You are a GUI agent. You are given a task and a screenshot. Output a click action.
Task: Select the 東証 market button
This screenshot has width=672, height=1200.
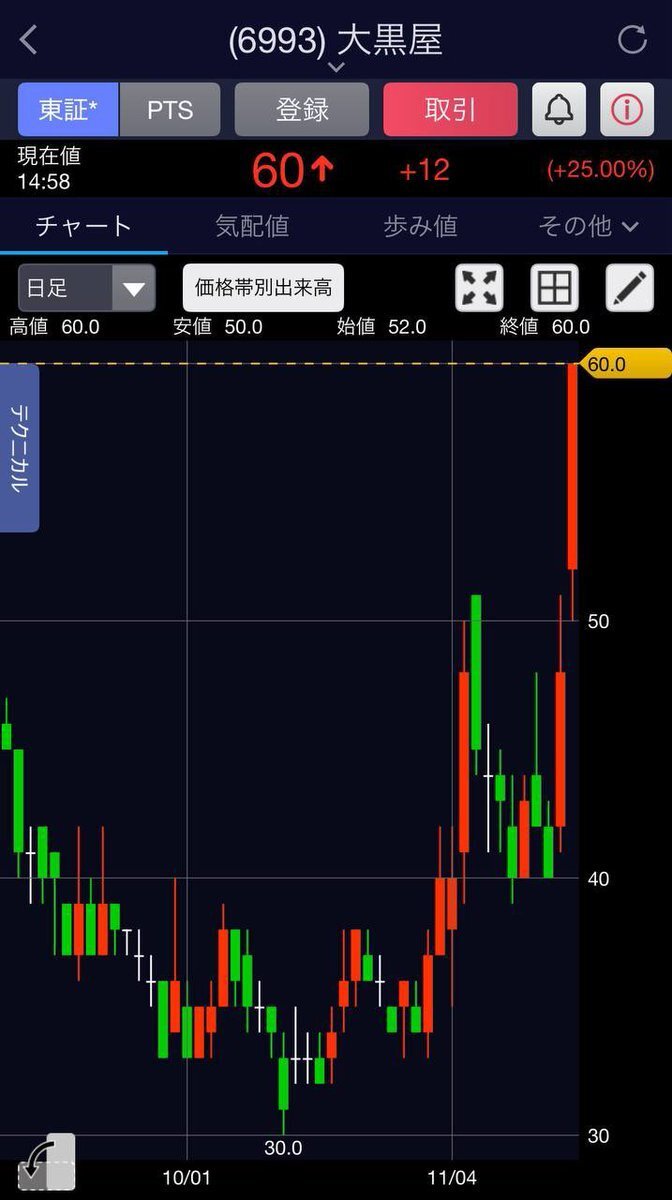tap(68, 109)
